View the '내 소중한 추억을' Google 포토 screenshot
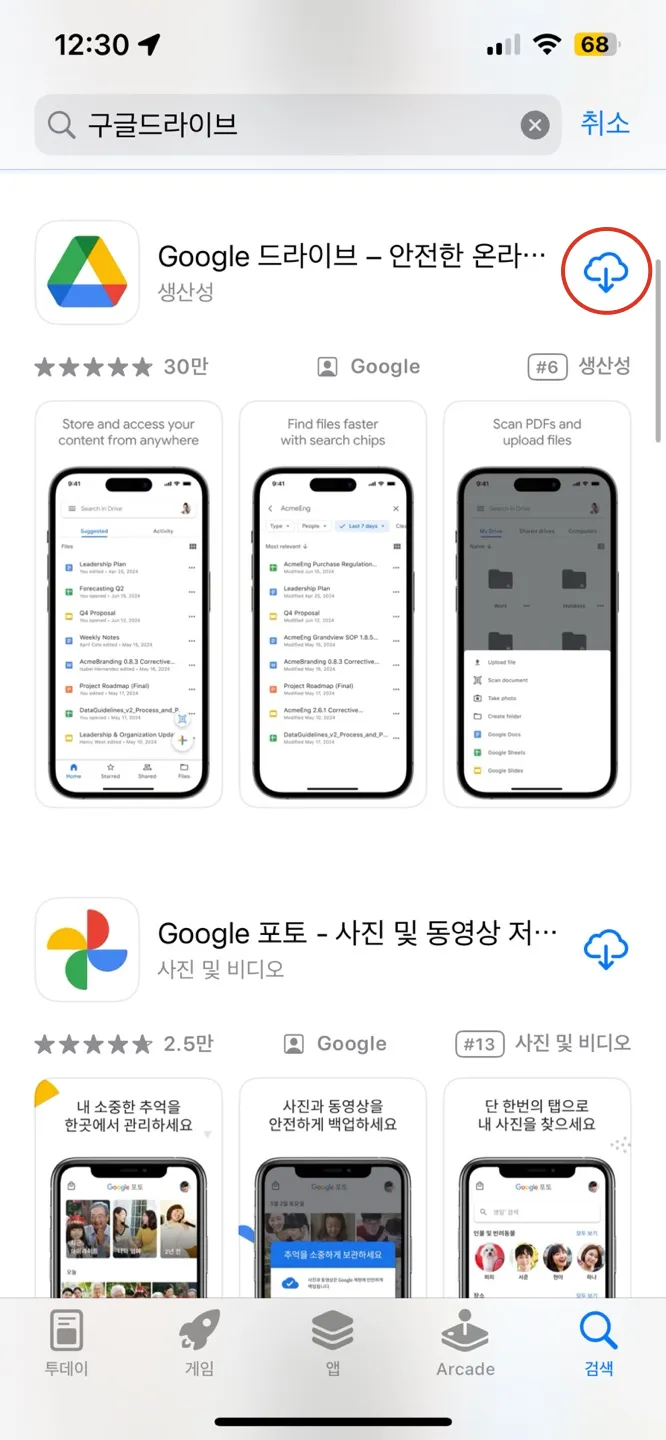666x1440 pixels. point(129,1190)
